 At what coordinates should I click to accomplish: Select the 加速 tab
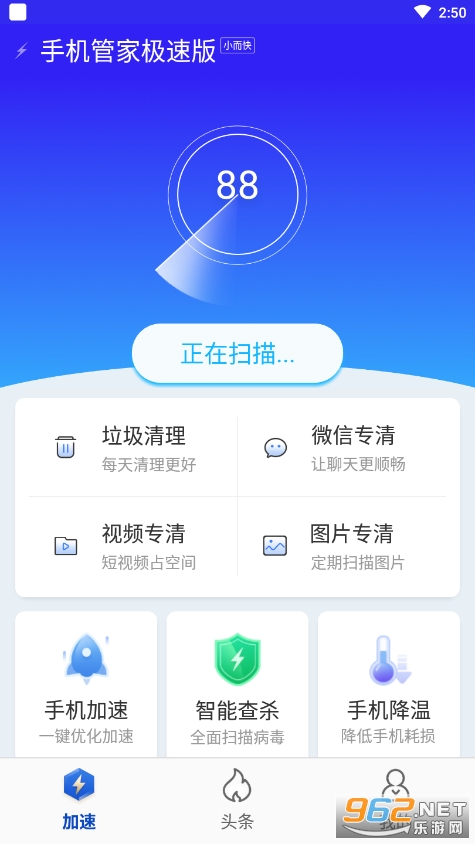point(79,800)
